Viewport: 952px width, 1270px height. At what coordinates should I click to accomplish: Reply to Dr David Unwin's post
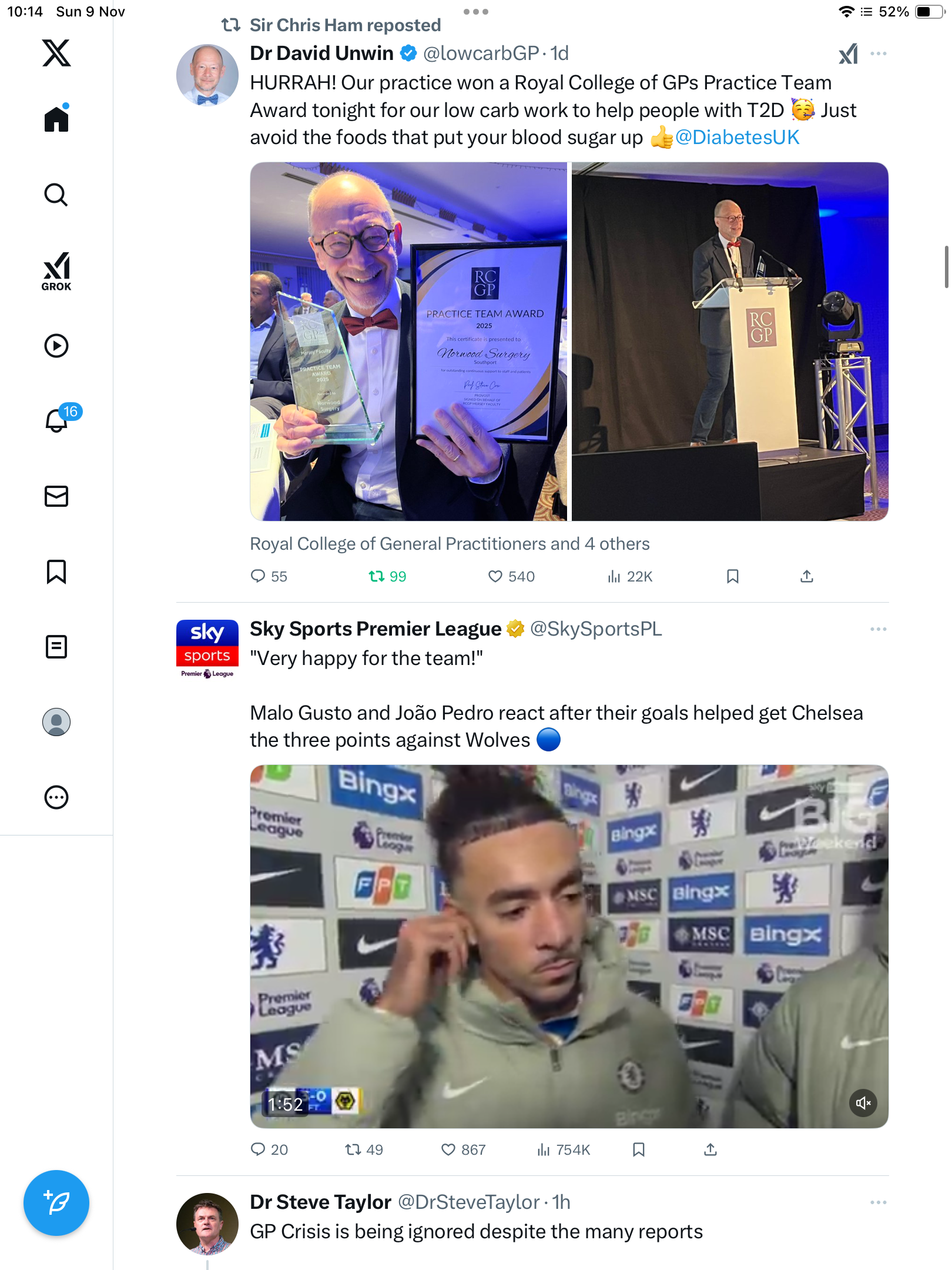pyautogui.click(x=258, y=576)
